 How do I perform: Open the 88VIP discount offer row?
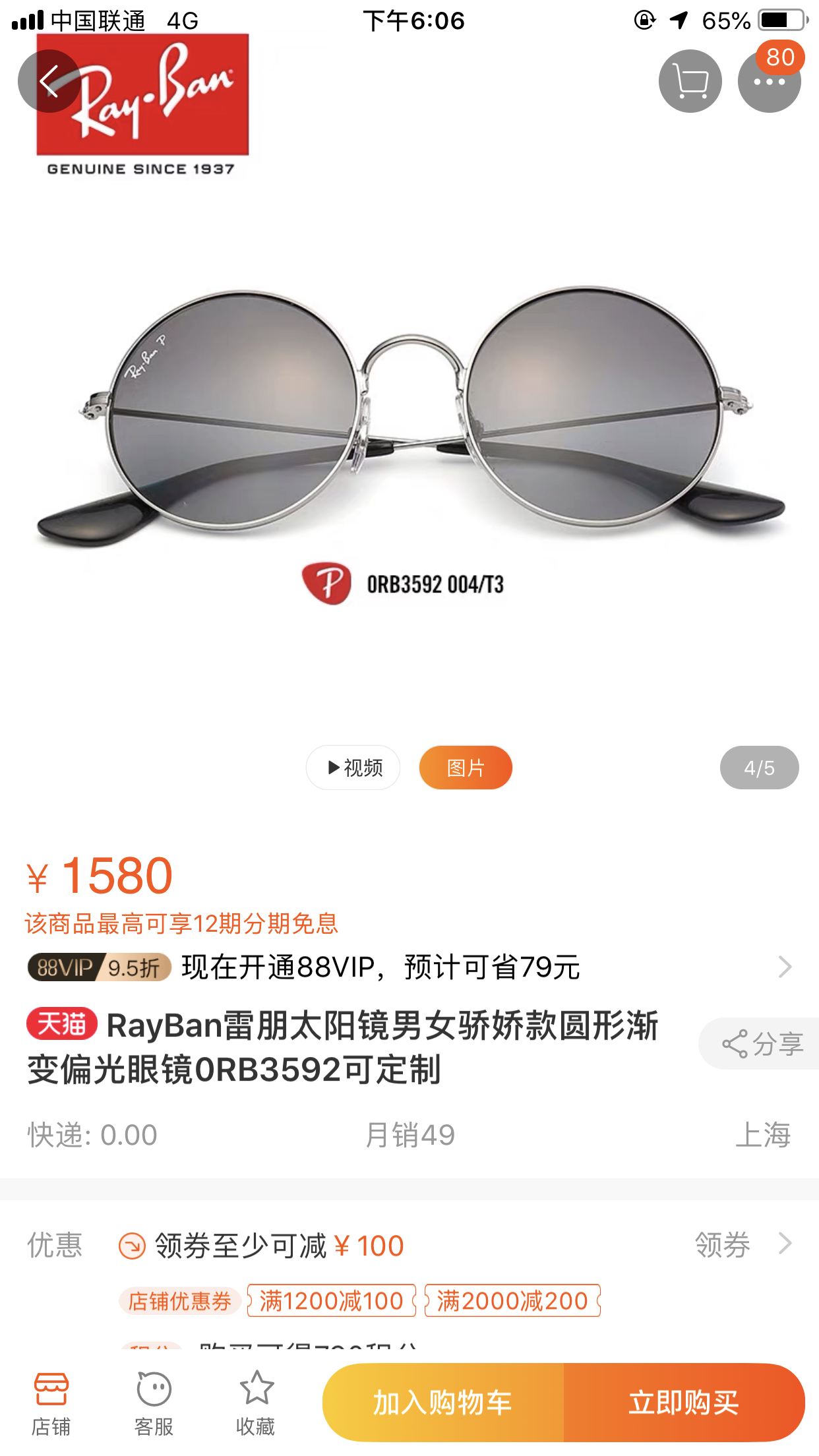click(x=409, y=967)
